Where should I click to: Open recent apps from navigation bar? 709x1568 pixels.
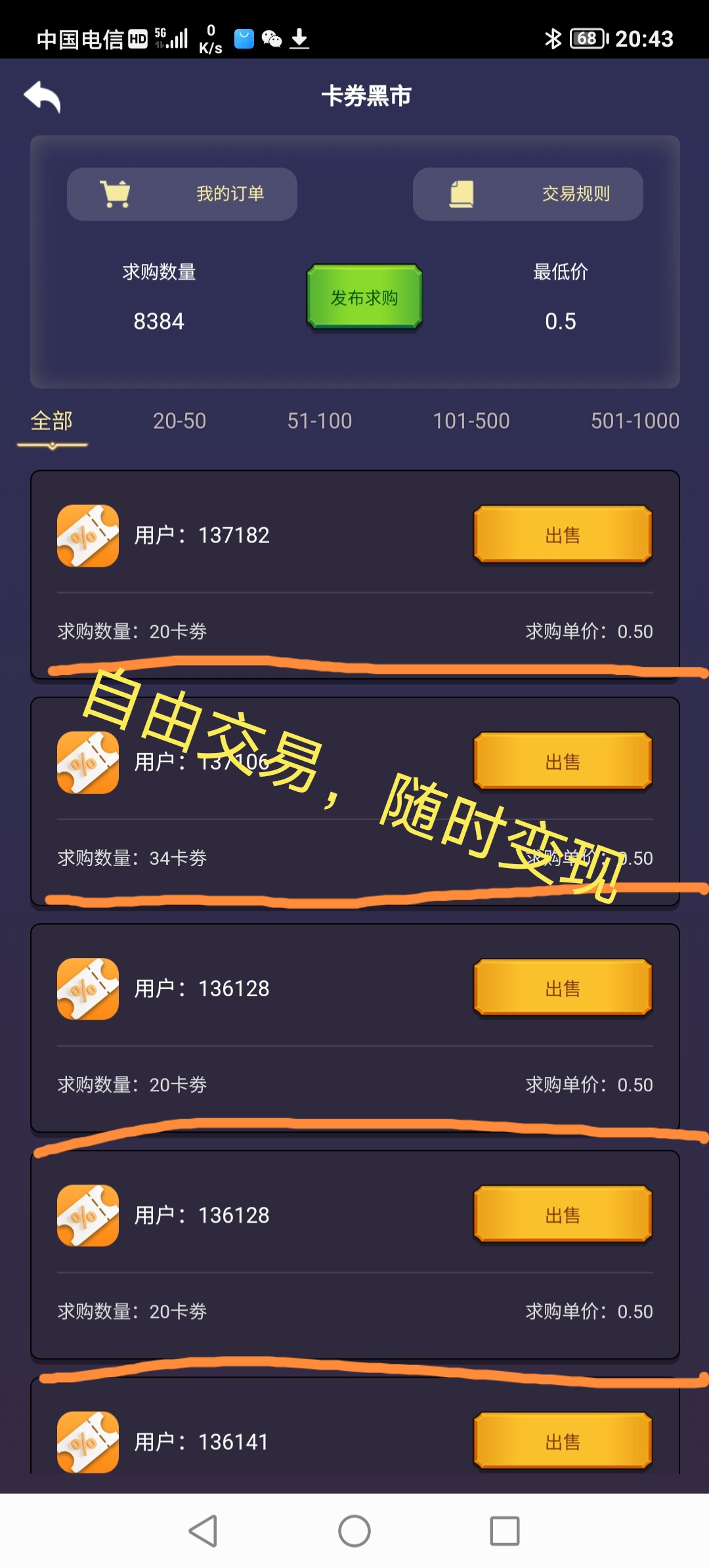pyautogui.click(x=505, y=1531)
